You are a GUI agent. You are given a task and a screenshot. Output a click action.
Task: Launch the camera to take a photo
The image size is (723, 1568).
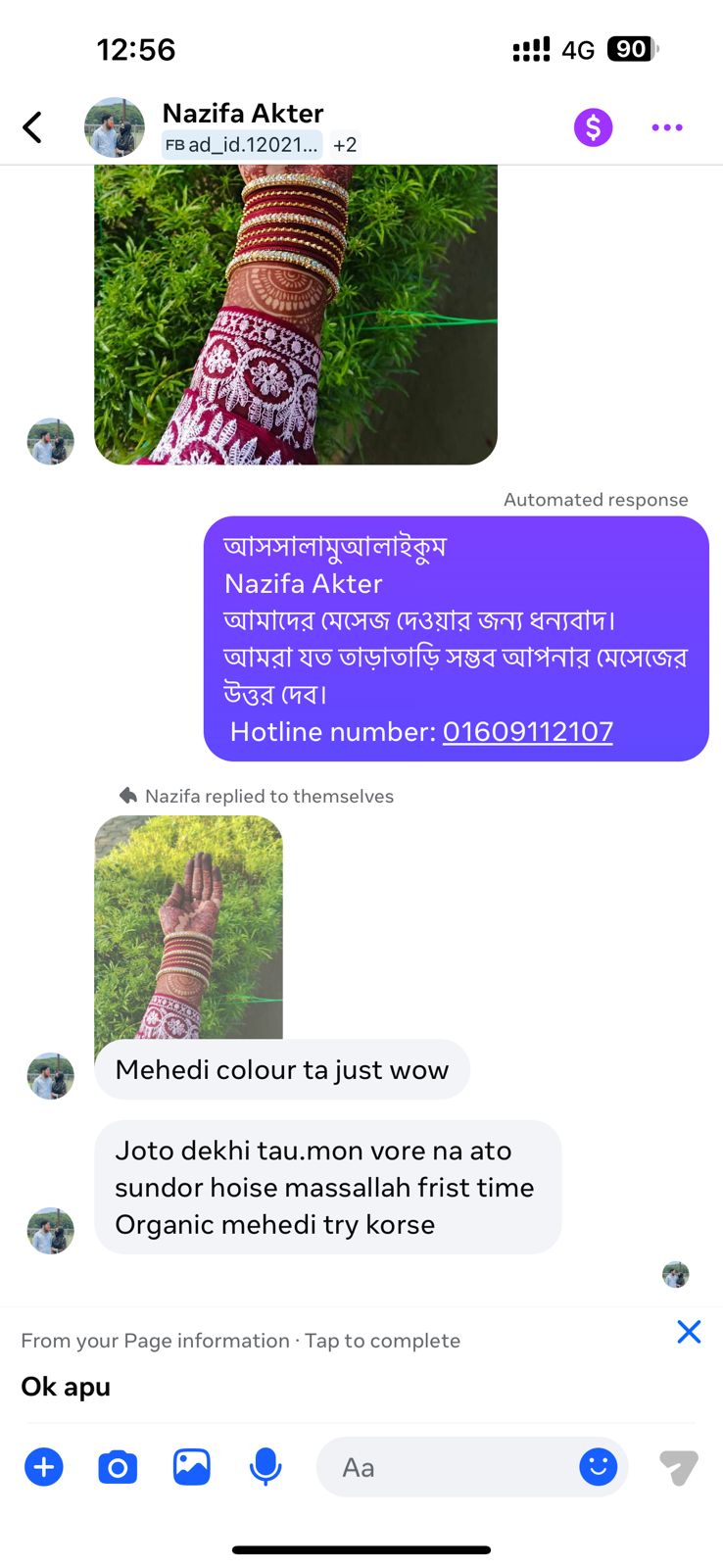pos(118,1467)
